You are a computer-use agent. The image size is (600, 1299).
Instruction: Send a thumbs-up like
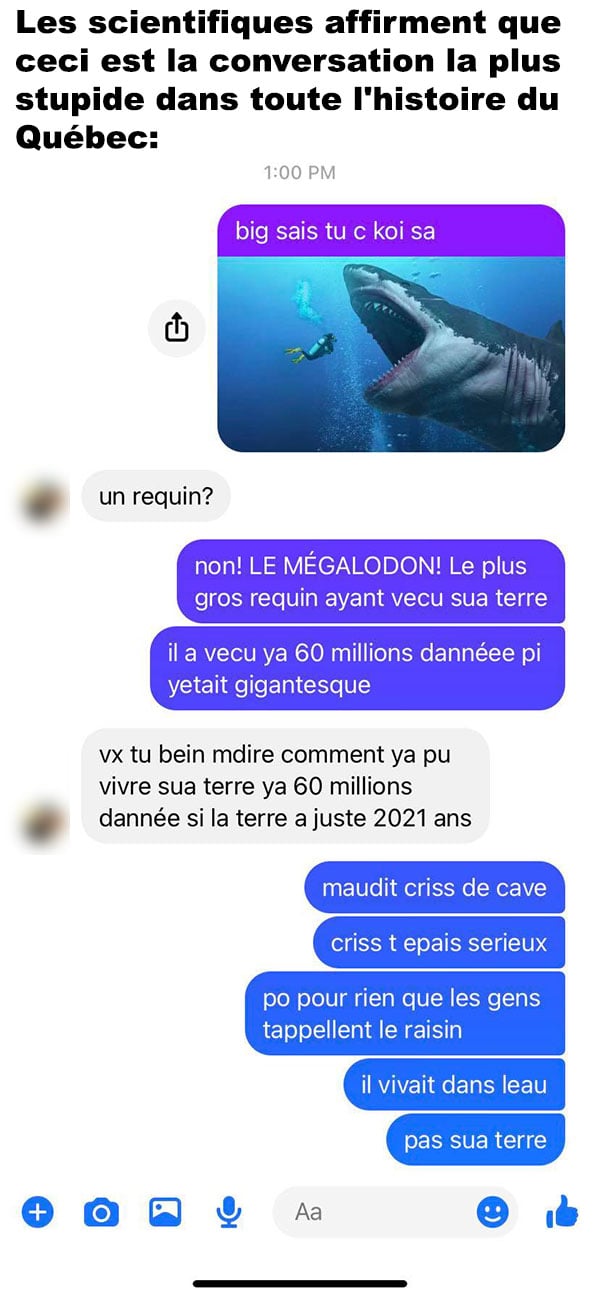coord(562,1212)
